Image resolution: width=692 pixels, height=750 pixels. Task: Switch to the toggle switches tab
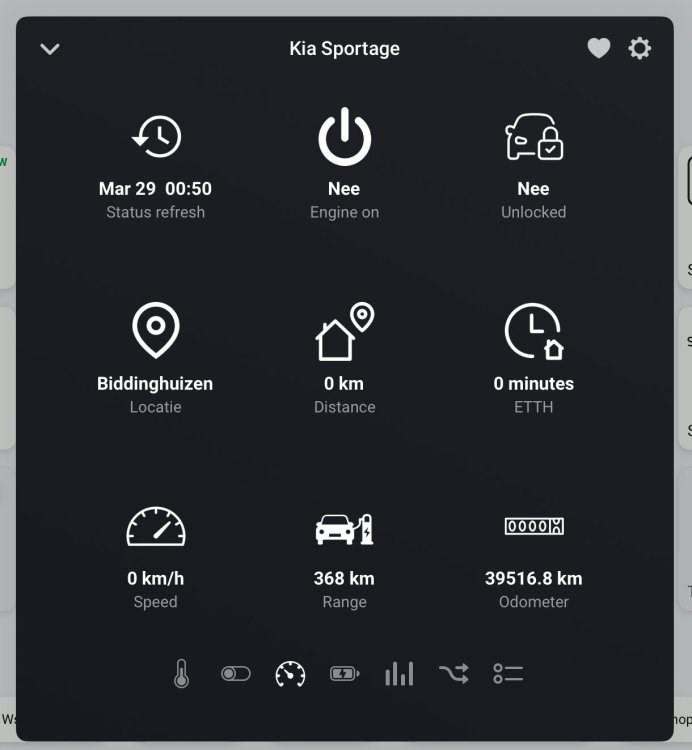(235, 674)
